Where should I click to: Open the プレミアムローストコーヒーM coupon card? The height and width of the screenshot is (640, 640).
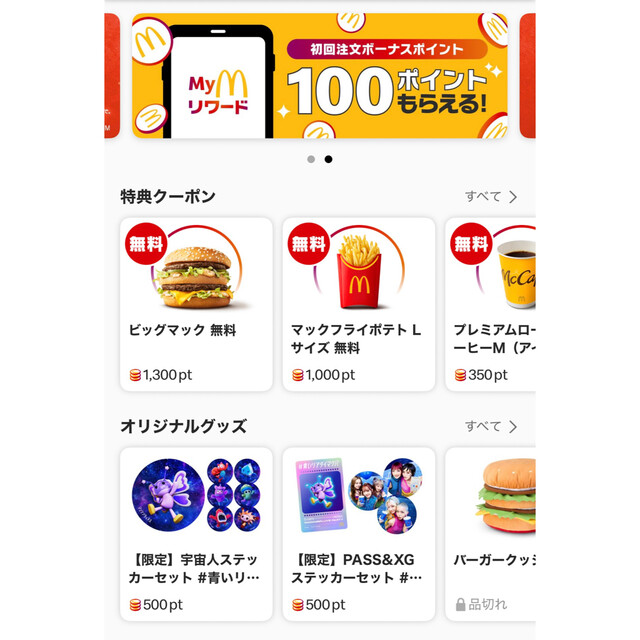[490, 303]
